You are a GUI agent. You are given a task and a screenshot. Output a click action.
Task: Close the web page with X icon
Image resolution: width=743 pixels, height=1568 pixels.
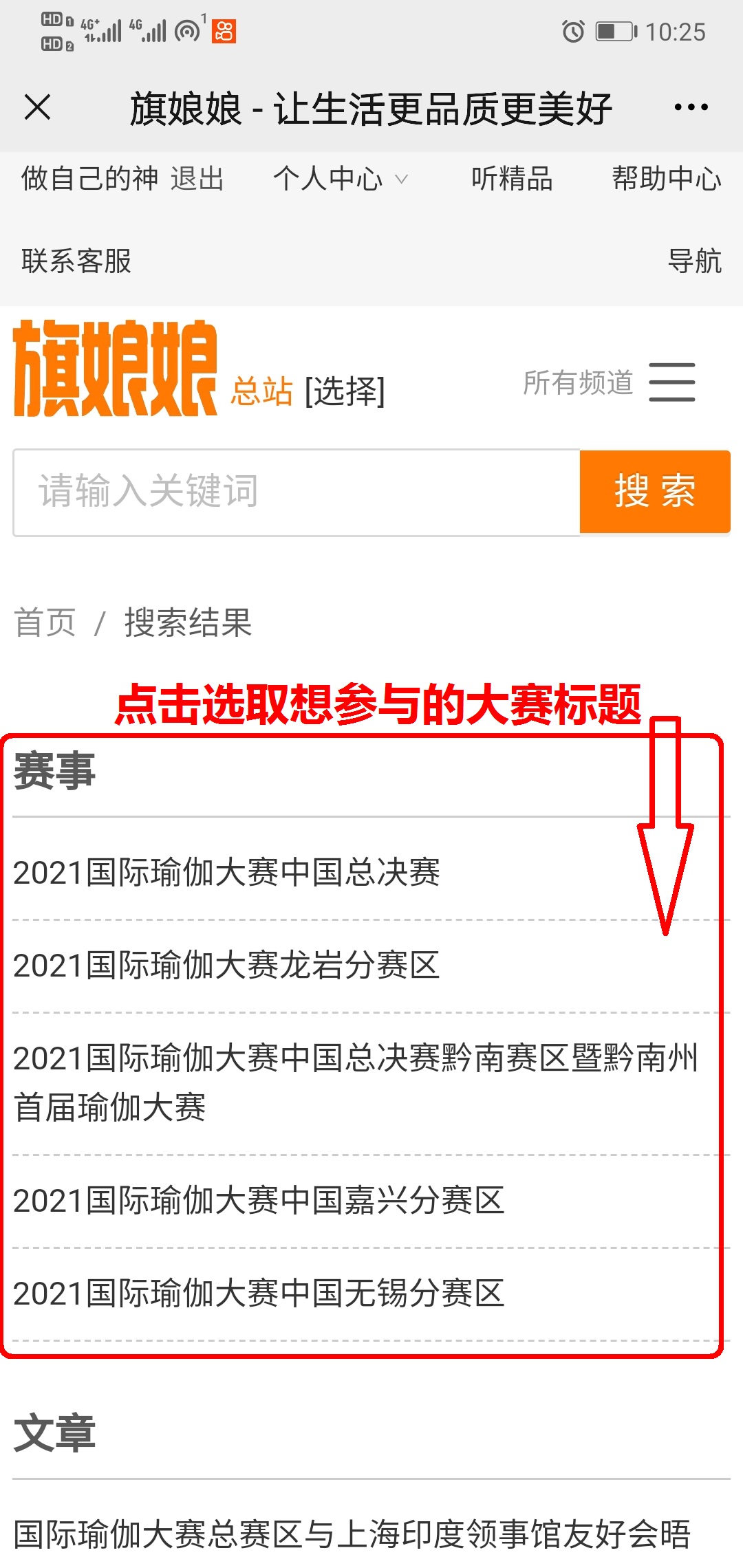[37, 107]
